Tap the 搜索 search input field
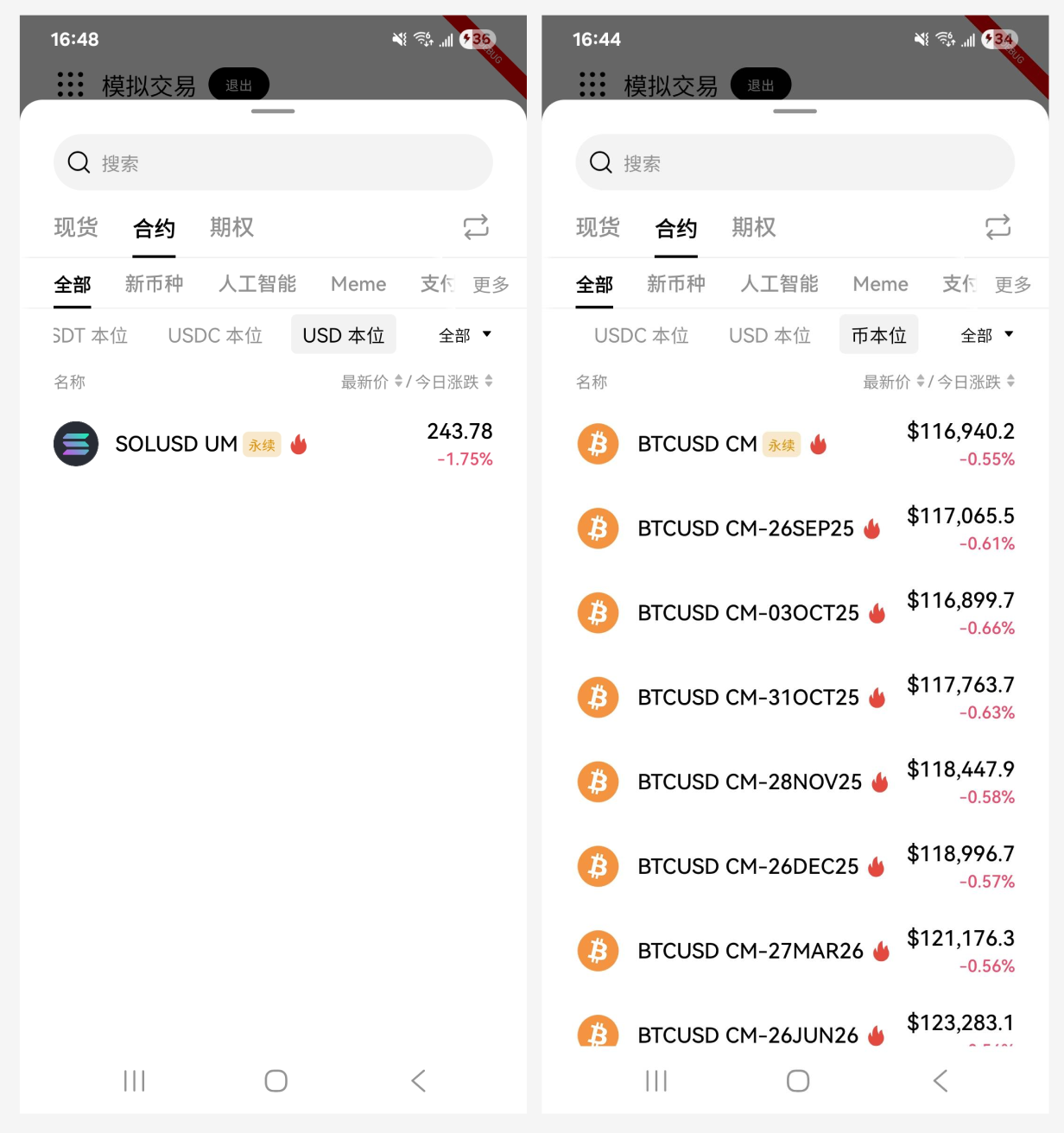The width and height of the screenshot is (1064, 1133). pyautogui.click(x=273, y=162)
